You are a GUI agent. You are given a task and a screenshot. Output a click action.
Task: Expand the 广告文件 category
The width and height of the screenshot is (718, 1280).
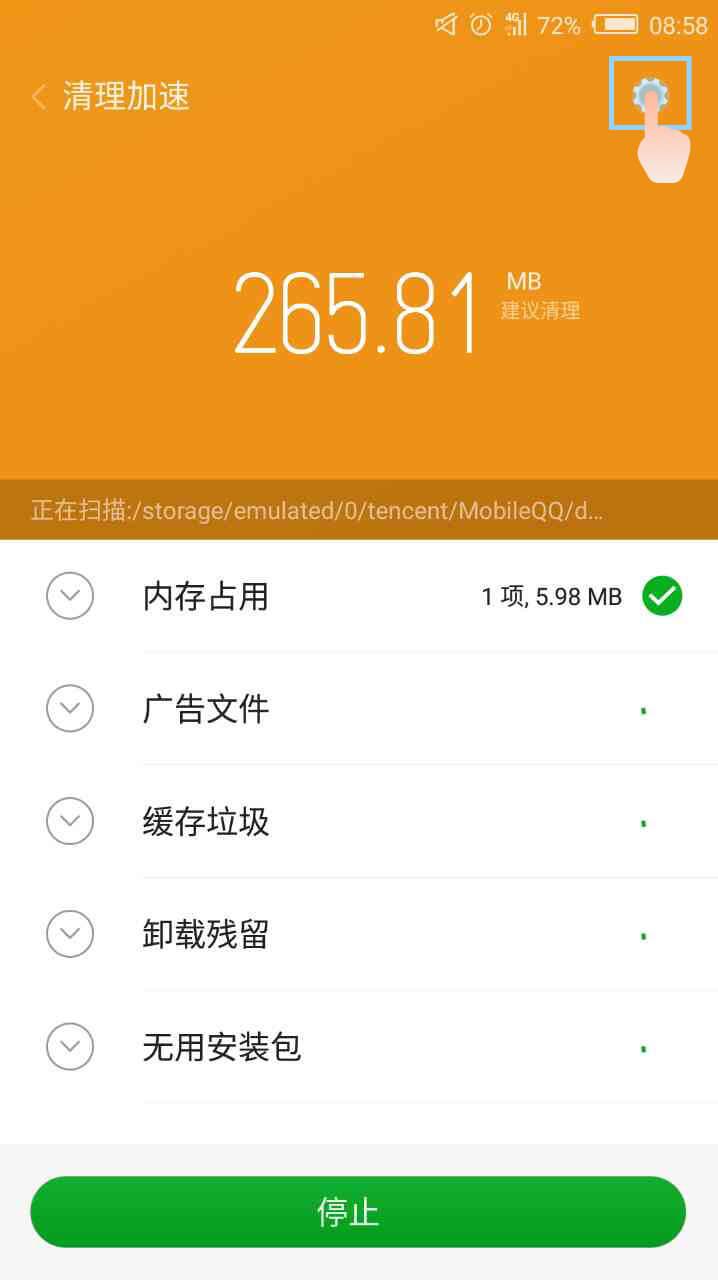70,709
